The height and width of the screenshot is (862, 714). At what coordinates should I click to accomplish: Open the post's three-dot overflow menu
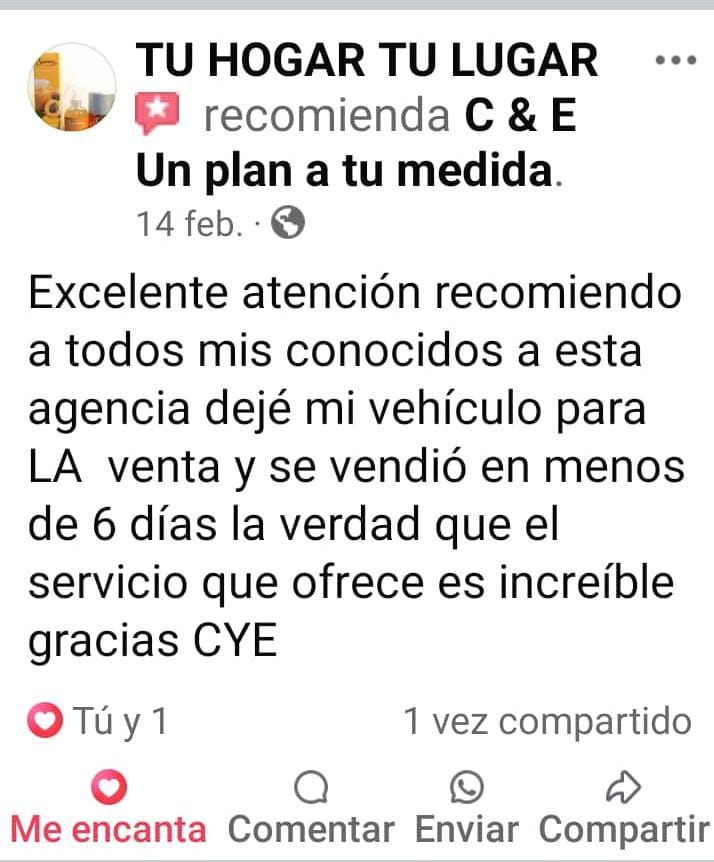tap(674, 61)
